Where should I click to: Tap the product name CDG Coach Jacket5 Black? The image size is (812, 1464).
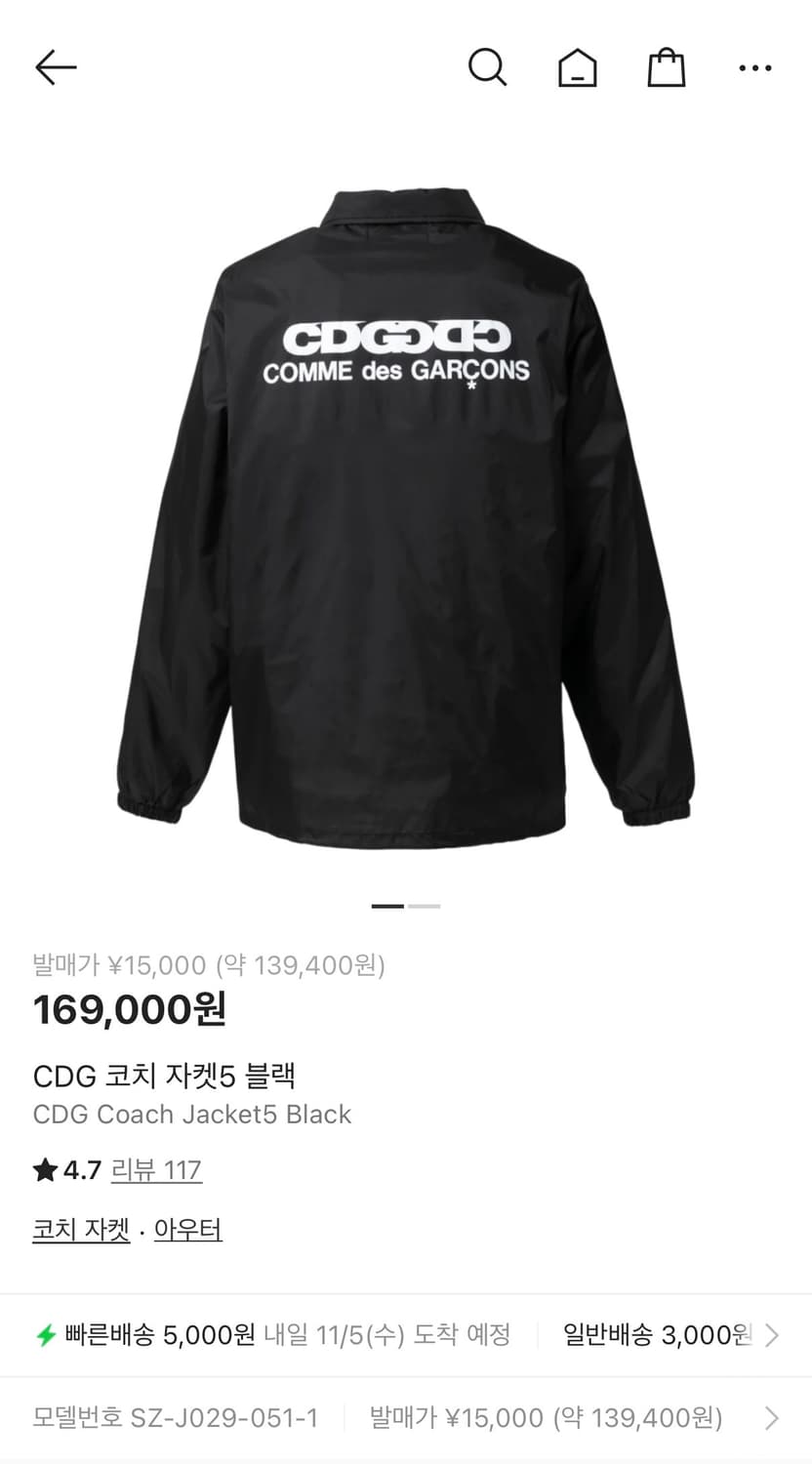pos(192,1114)
